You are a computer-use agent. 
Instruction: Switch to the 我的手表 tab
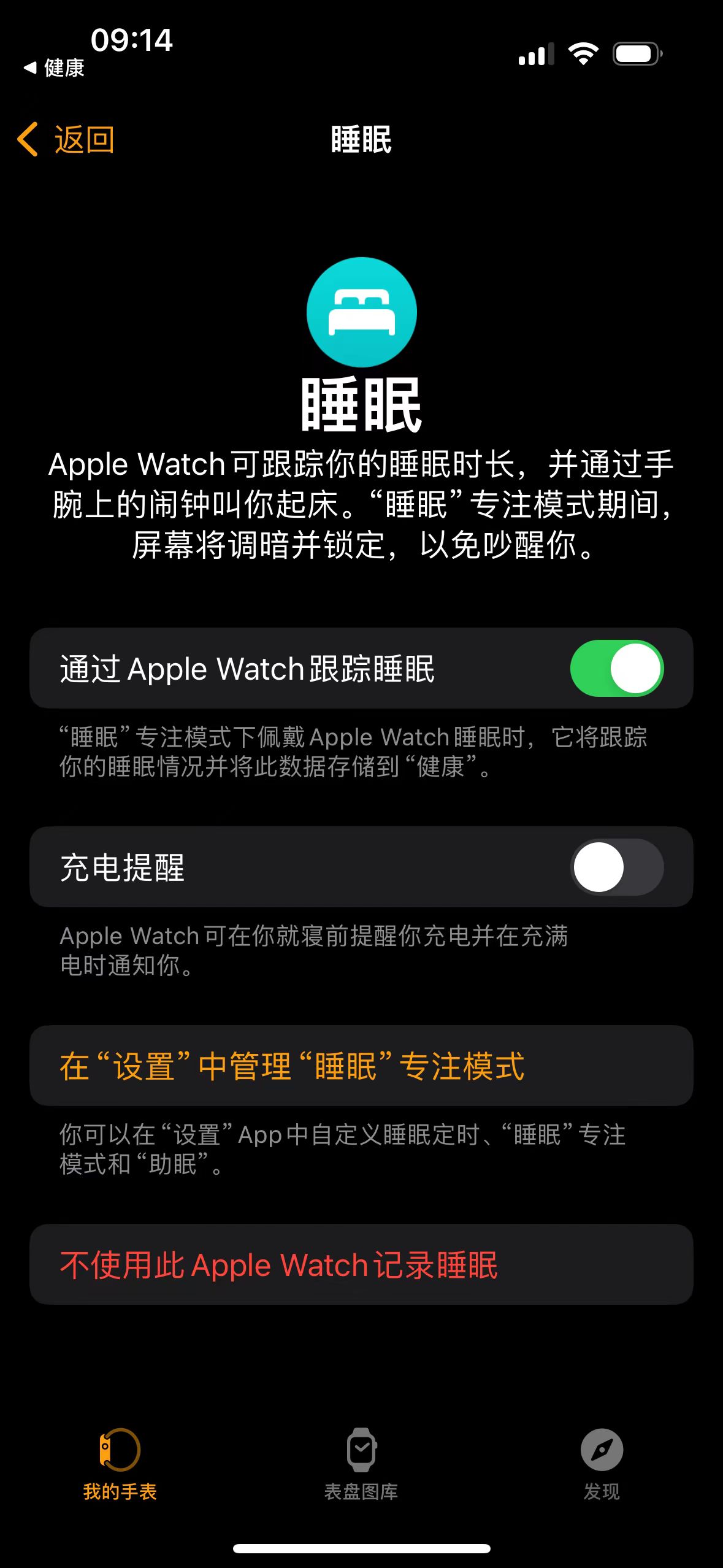(120, 1463)
